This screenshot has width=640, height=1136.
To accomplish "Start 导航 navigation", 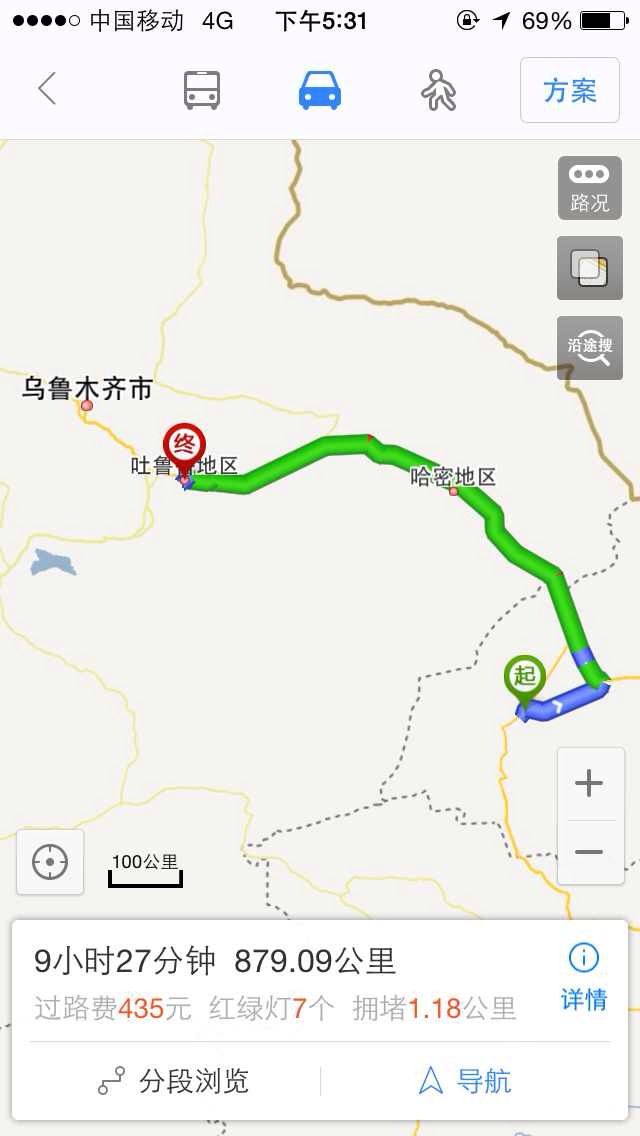I will tap(465, 1081).
